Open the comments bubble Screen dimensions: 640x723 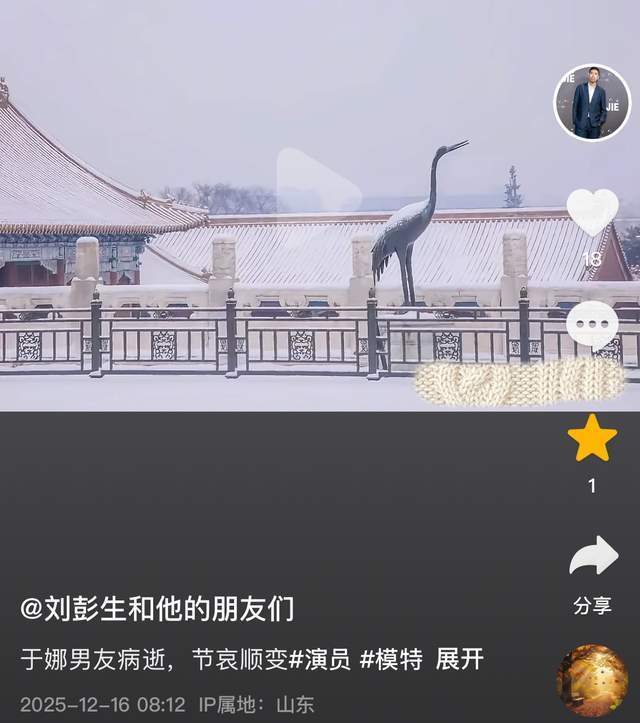coord(592,325)
